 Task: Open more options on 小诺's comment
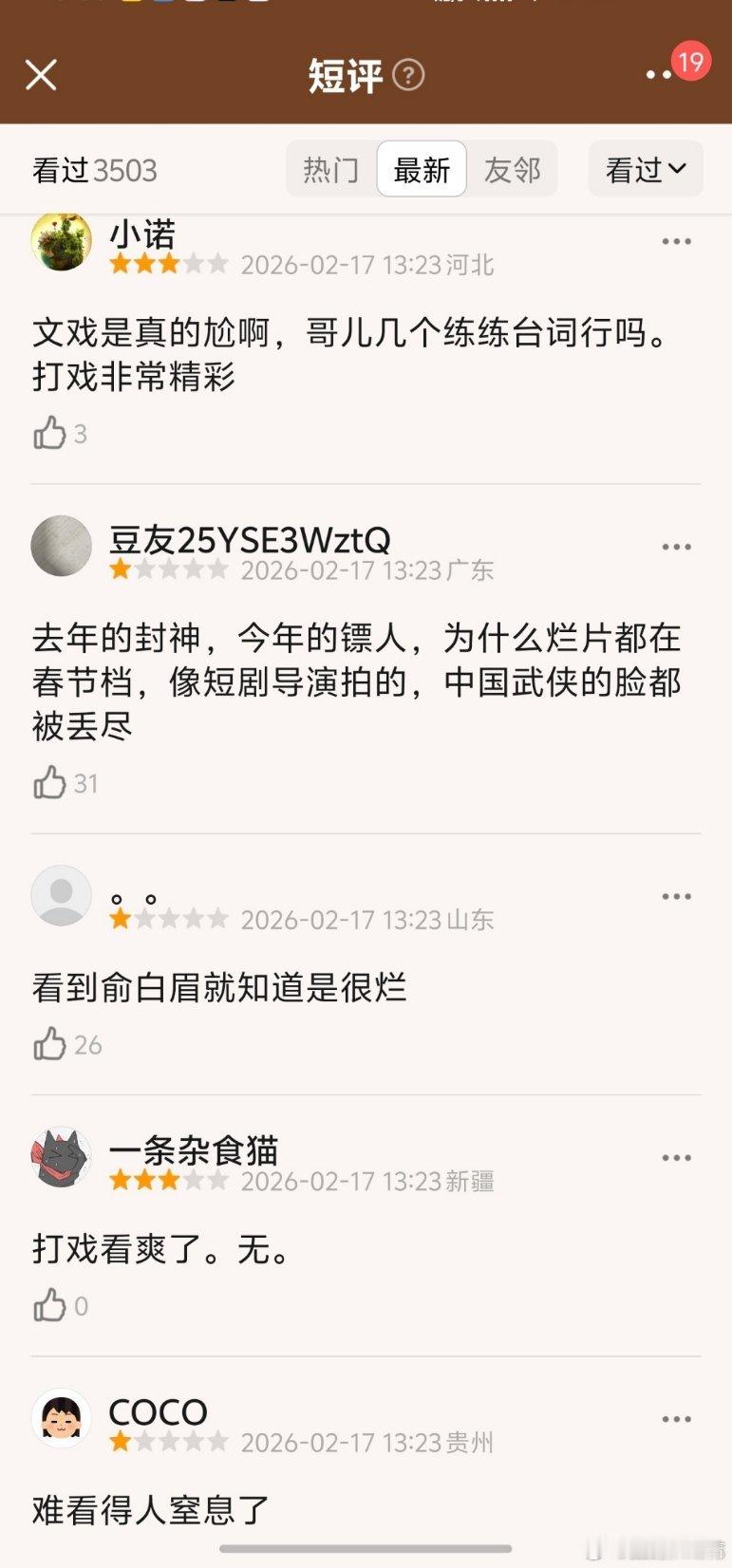676,240
